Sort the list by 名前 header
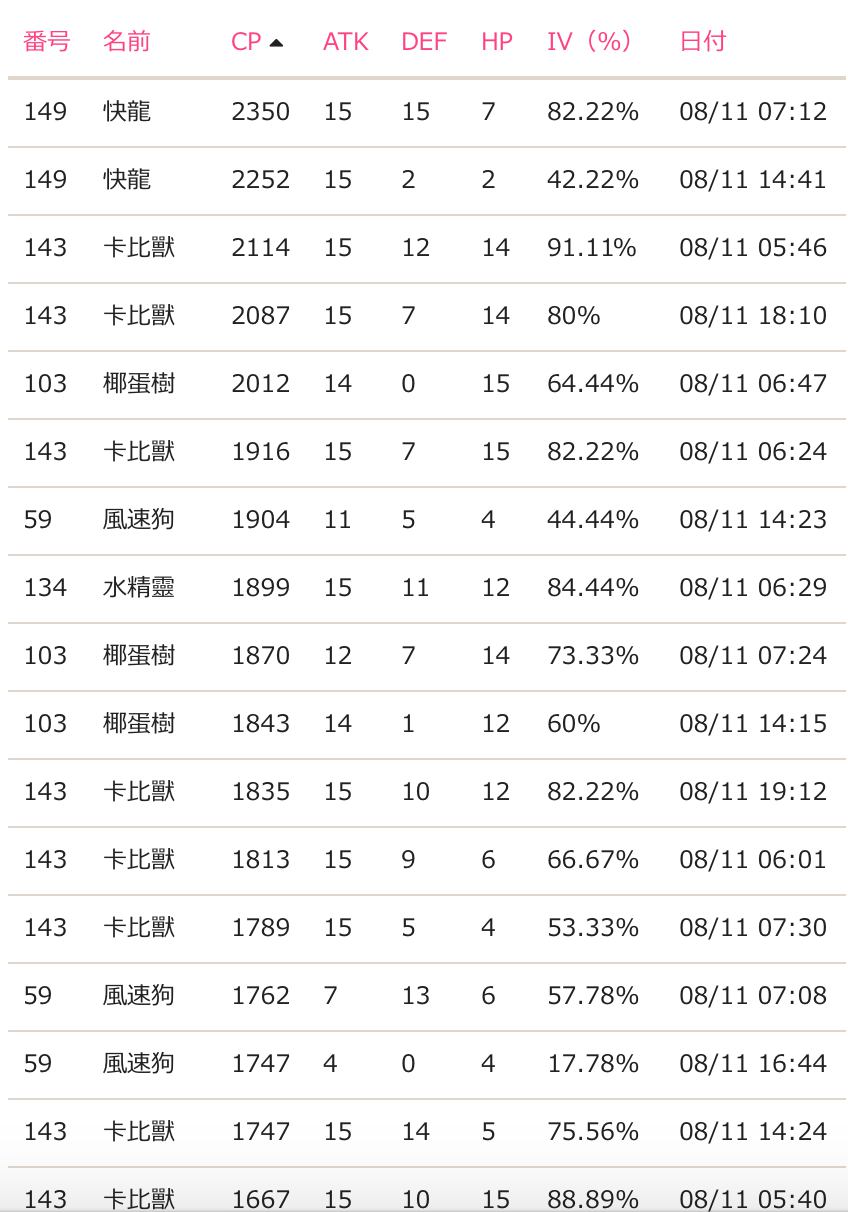 (x=126, y=42)
